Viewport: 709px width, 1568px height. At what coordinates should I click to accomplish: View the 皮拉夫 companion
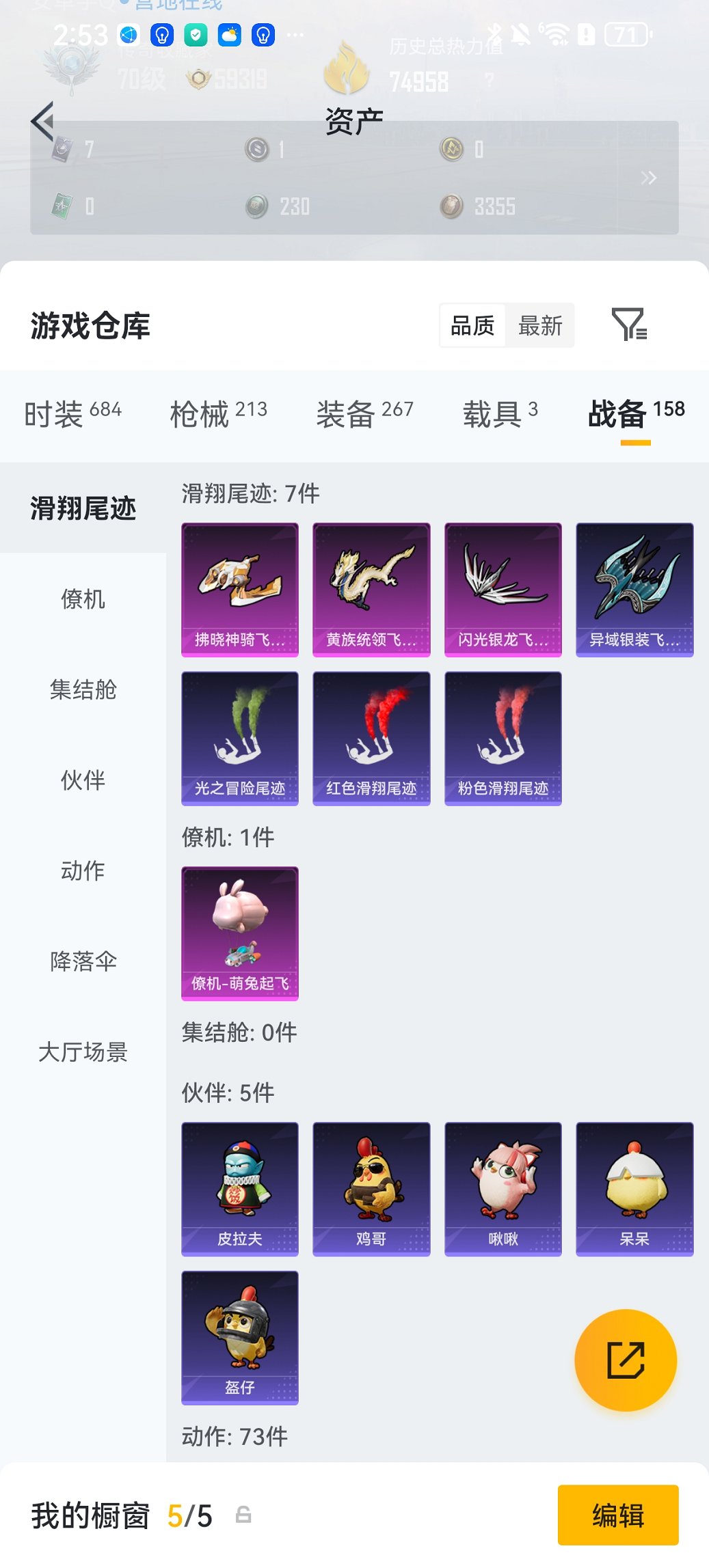click(240, 1188)
